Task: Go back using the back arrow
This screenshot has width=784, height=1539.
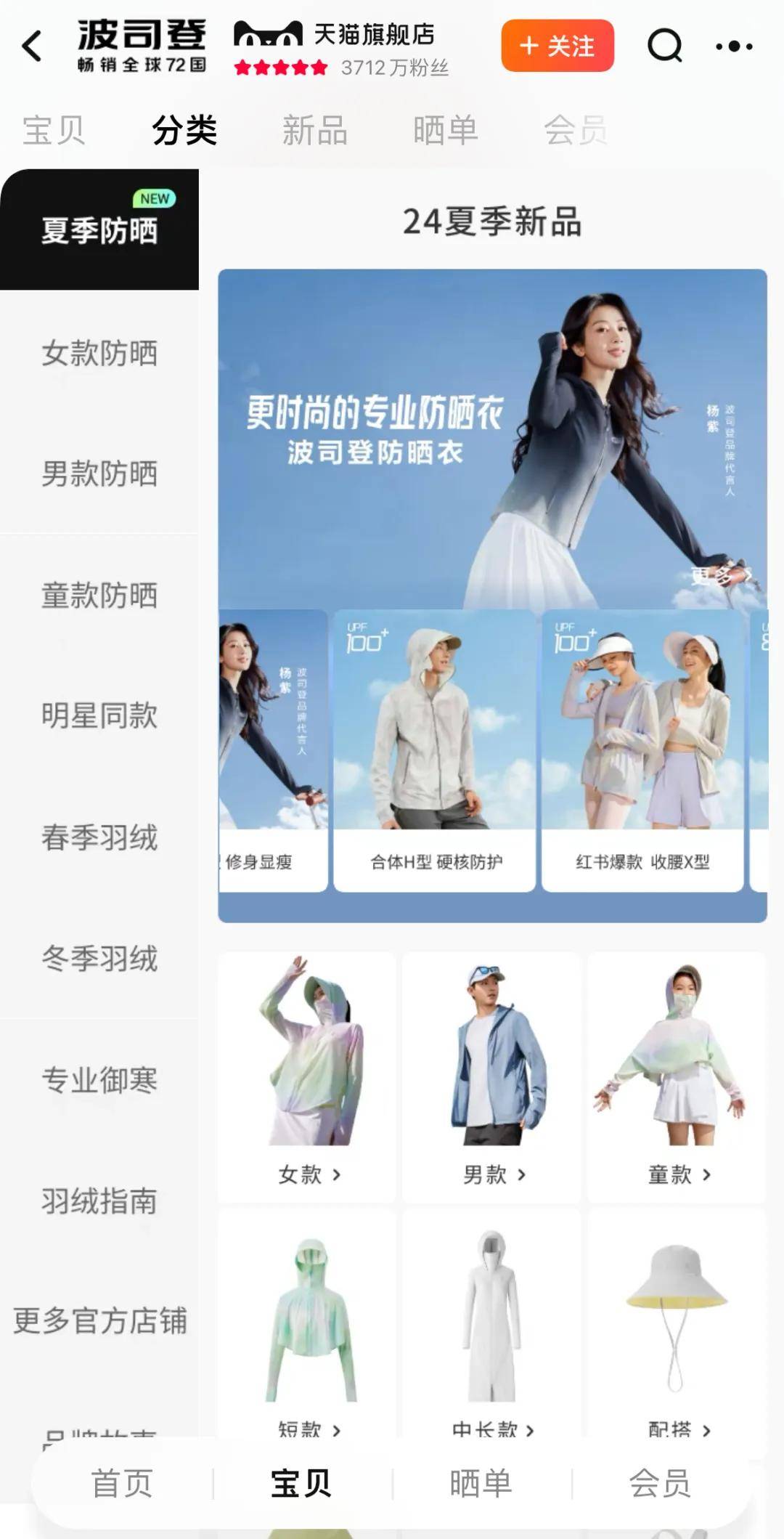Action: click(x=33, y=46)
